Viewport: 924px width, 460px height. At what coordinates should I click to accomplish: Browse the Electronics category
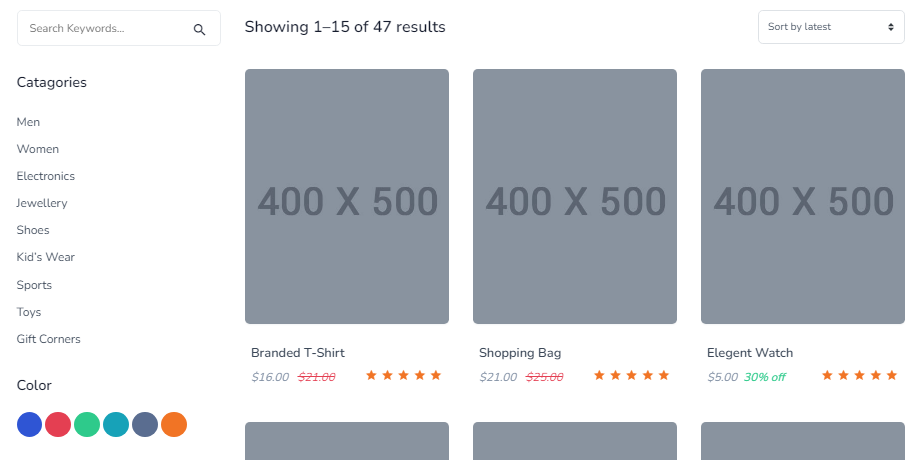pos(46,176)
